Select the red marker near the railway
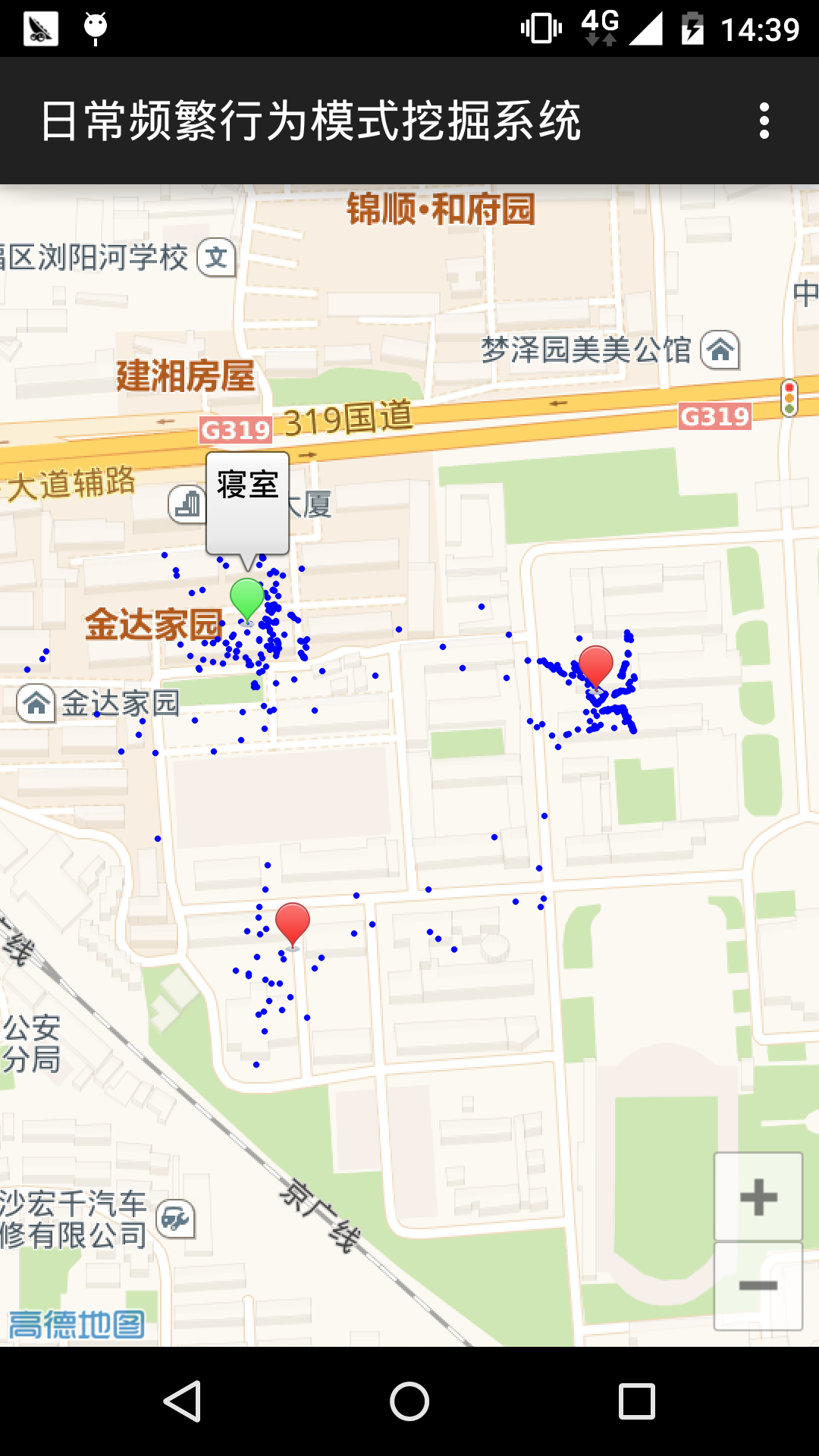 point(292,923)
